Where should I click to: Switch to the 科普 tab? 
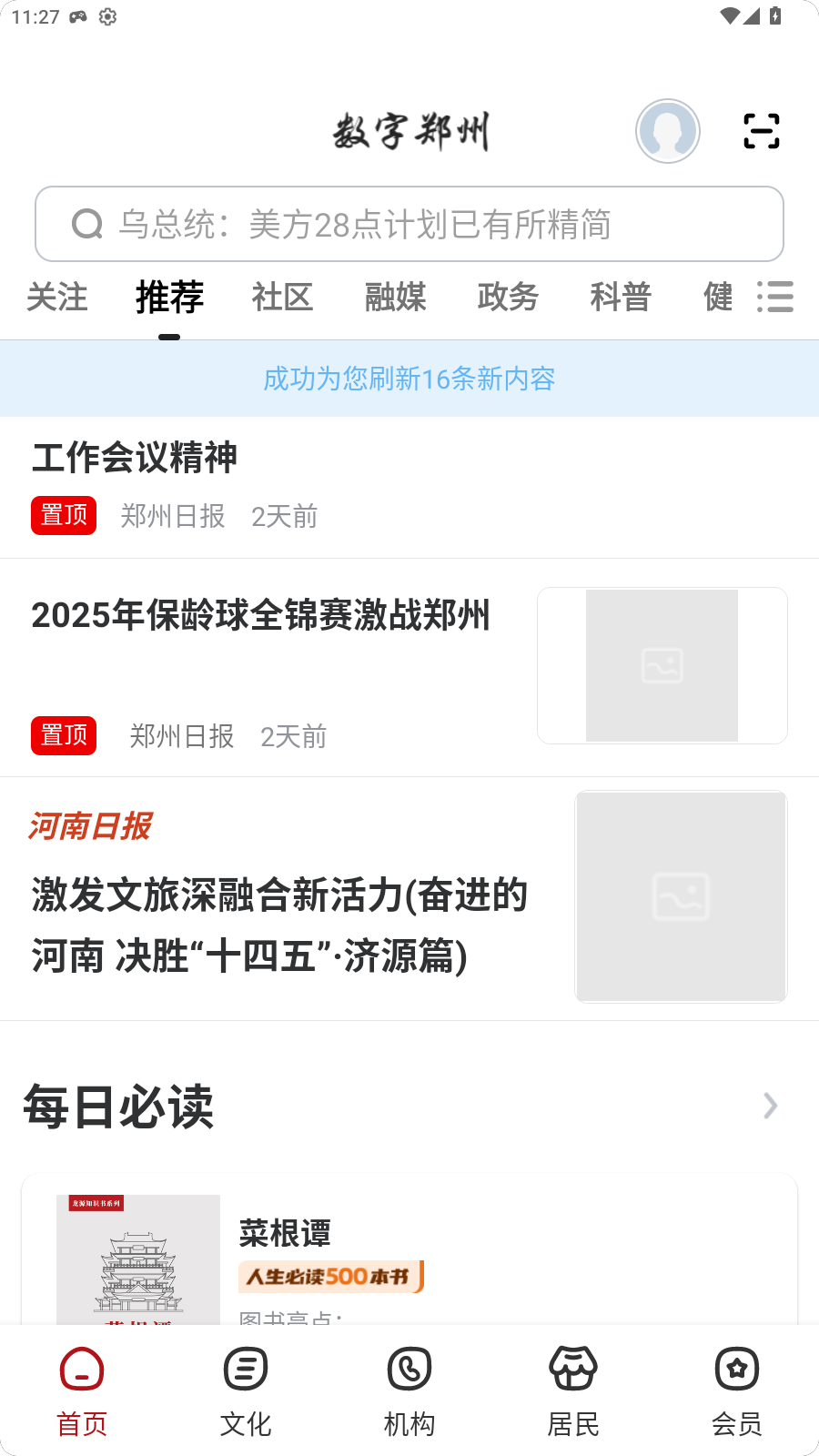(x=621, y=298)
